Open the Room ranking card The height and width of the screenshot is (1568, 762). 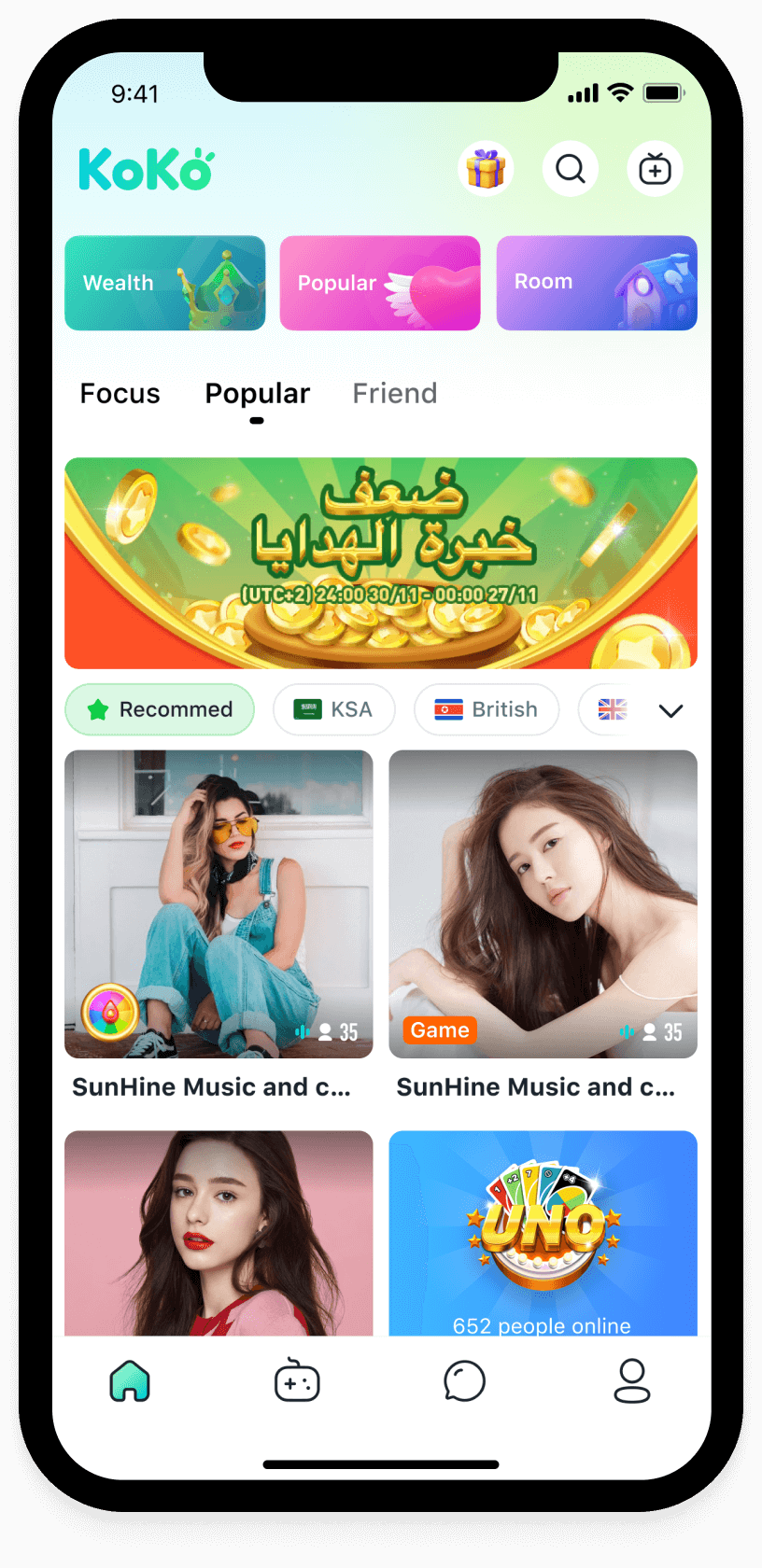click(x=596, y=283)
